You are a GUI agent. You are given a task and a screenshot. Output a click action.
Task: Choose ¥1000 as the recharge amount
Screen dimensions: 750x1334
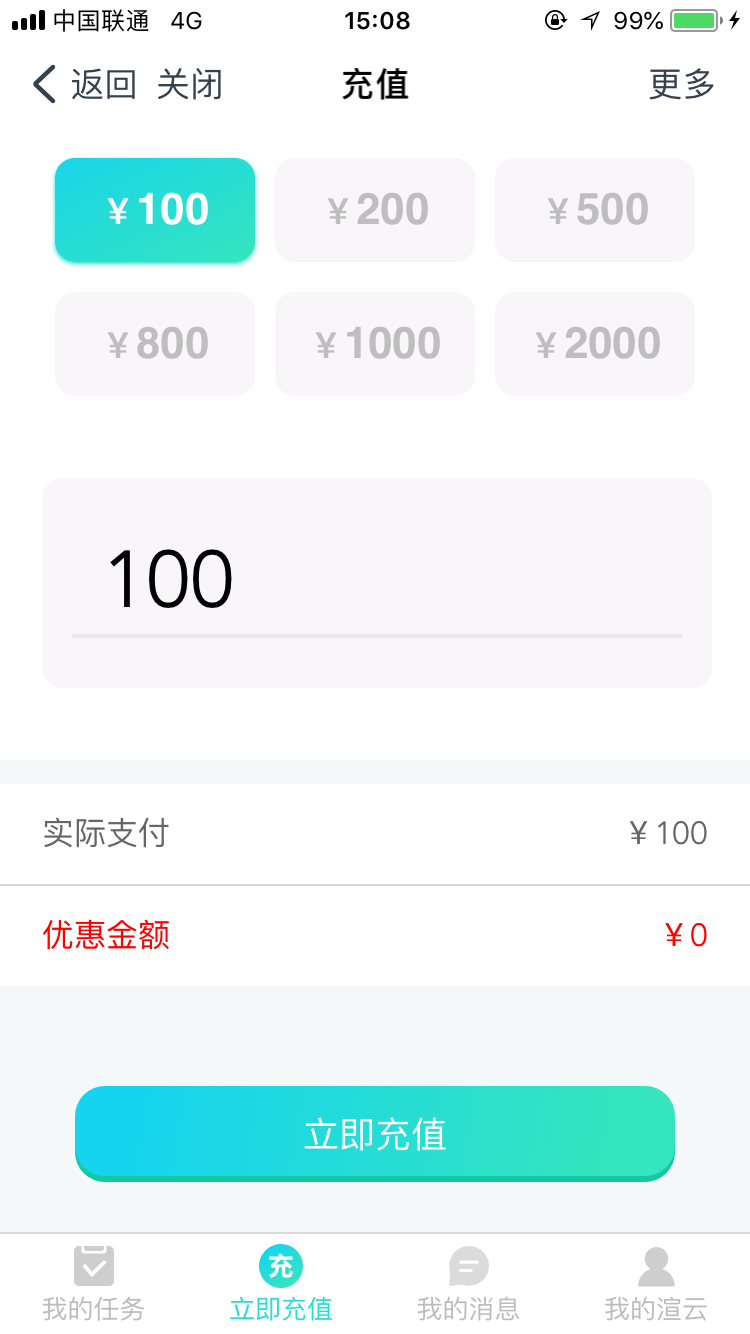[375, 344]
